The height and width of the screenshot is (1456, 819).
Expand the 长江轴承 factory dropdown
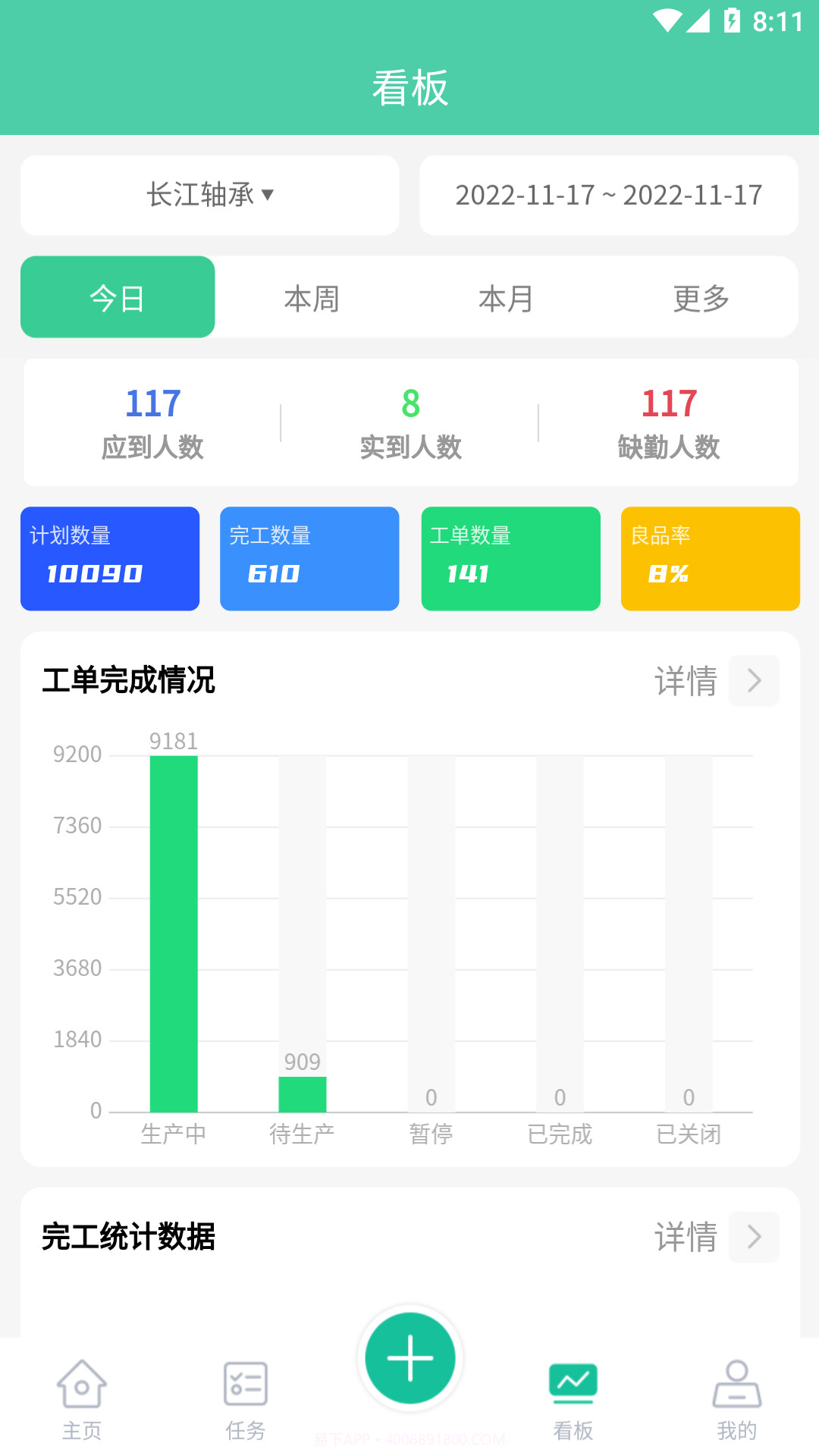pos(209,195)
